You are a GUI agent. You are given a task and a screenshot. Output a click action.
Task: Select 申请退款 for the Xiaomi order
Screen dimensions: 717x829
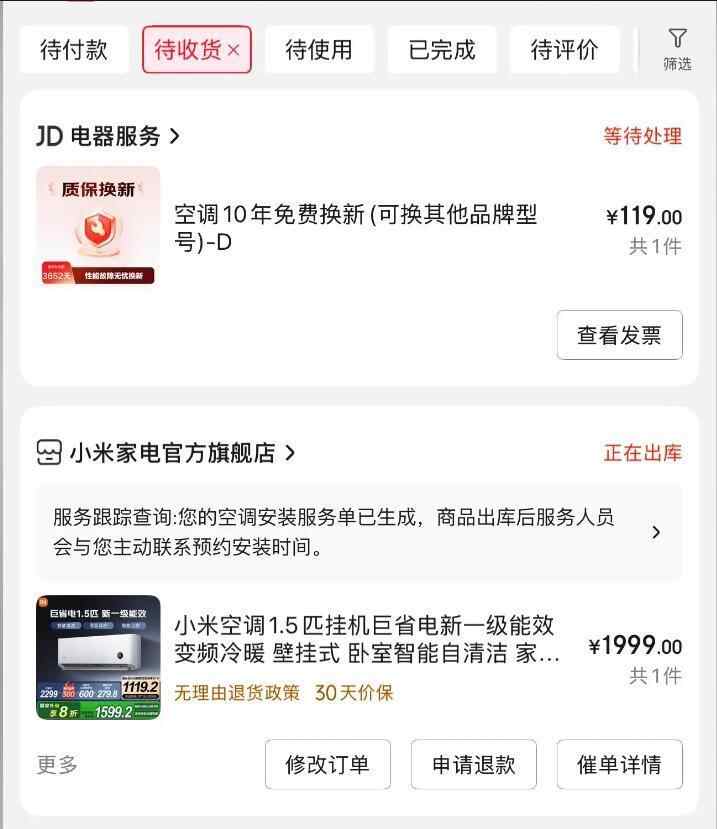[473, 765]
